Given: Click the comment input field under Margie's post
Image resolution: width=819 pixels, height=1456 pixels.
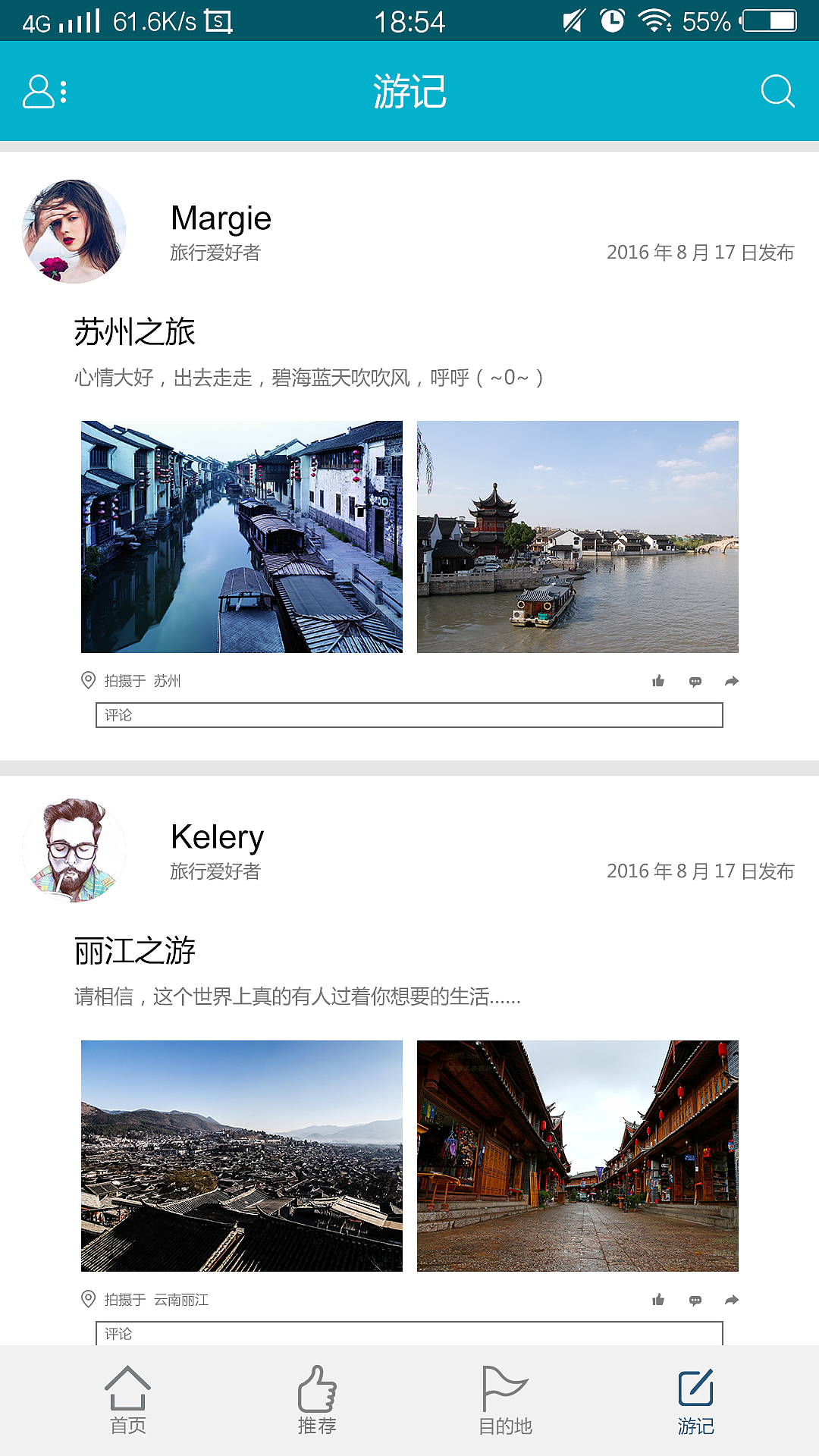Looking at the screenshot, I should tap(409, 714).
